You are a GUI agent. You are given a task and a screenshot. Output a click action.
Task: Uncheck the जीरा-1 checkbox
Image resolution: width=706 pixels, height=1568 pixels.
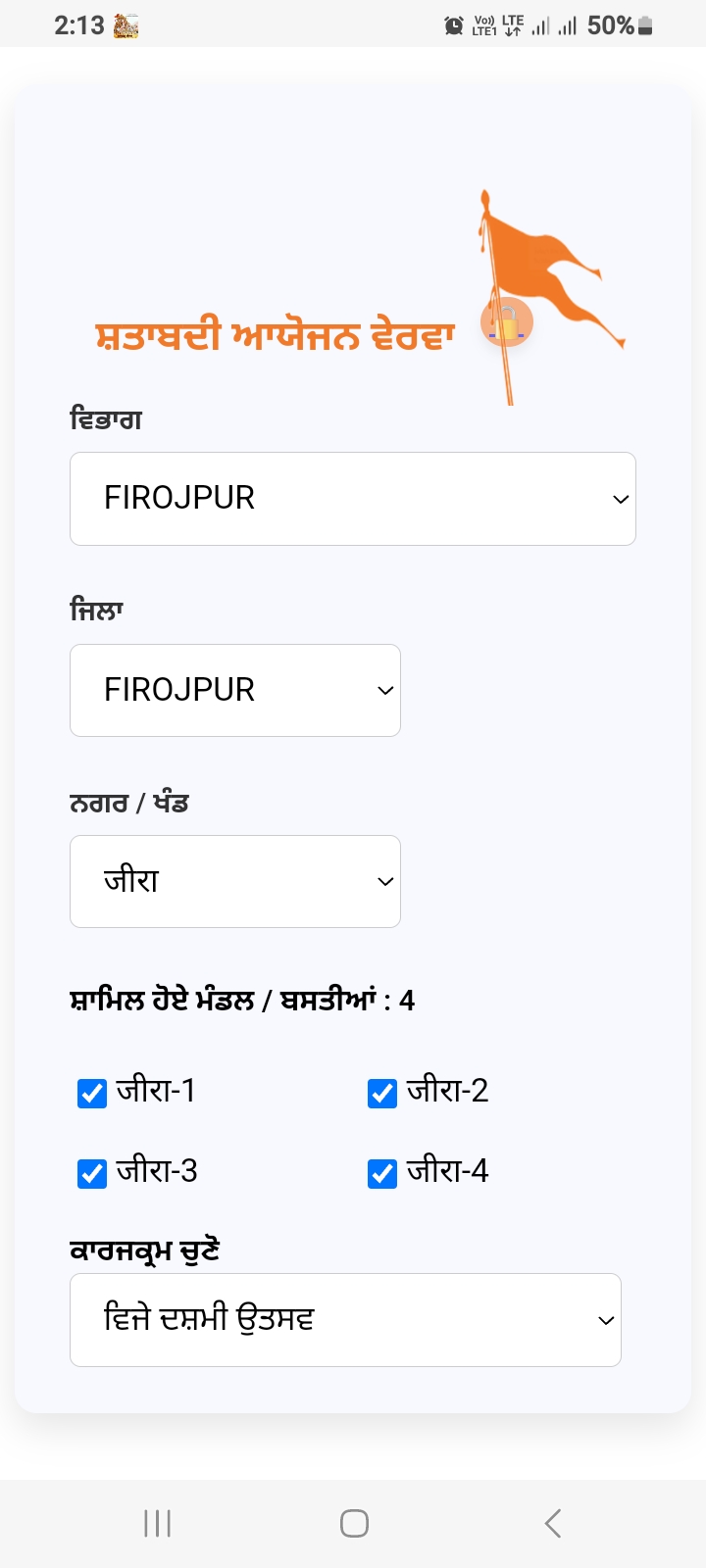pyautogui.click(x=92, y=1093)
